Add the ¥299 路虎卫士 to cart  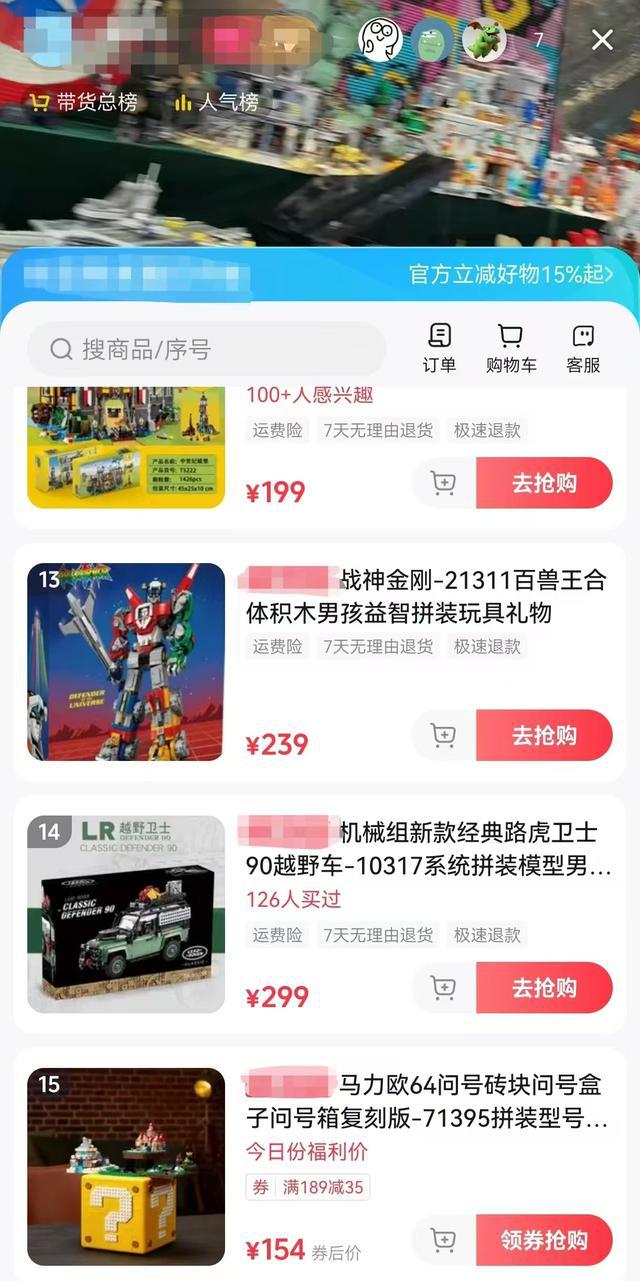click(443, 988)
